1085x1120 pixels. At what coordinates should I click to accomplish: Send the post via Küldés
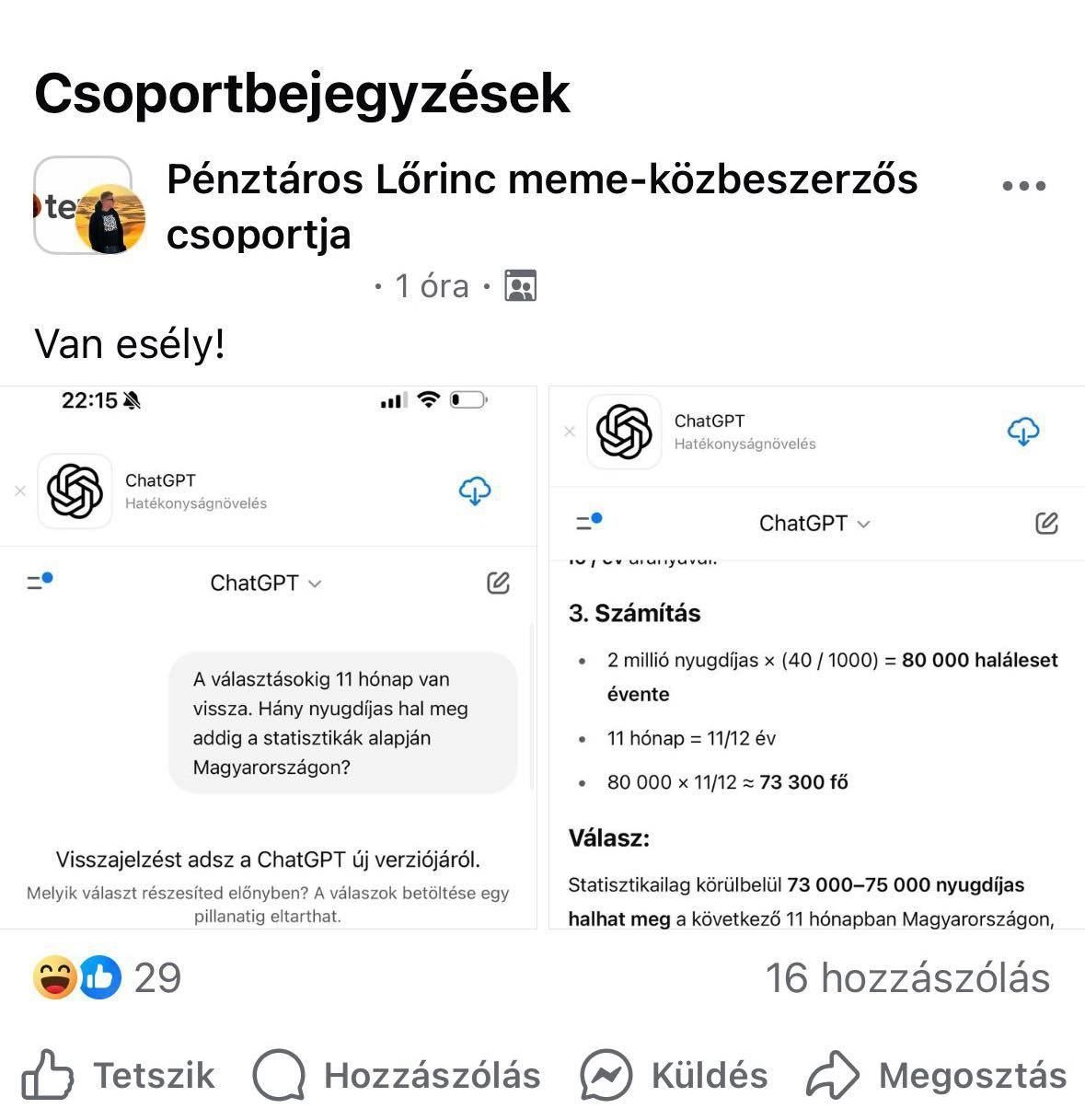674,1075
